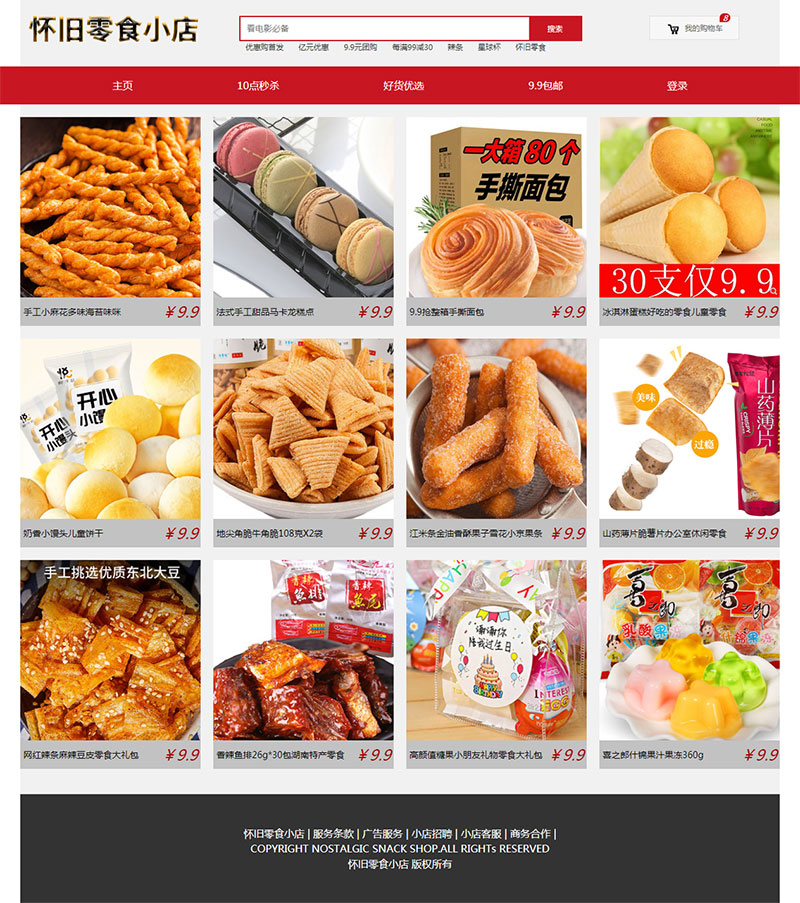Open the 手工小麻花 product card
Viewport: 800px width, 903px height.
[110, 208]
